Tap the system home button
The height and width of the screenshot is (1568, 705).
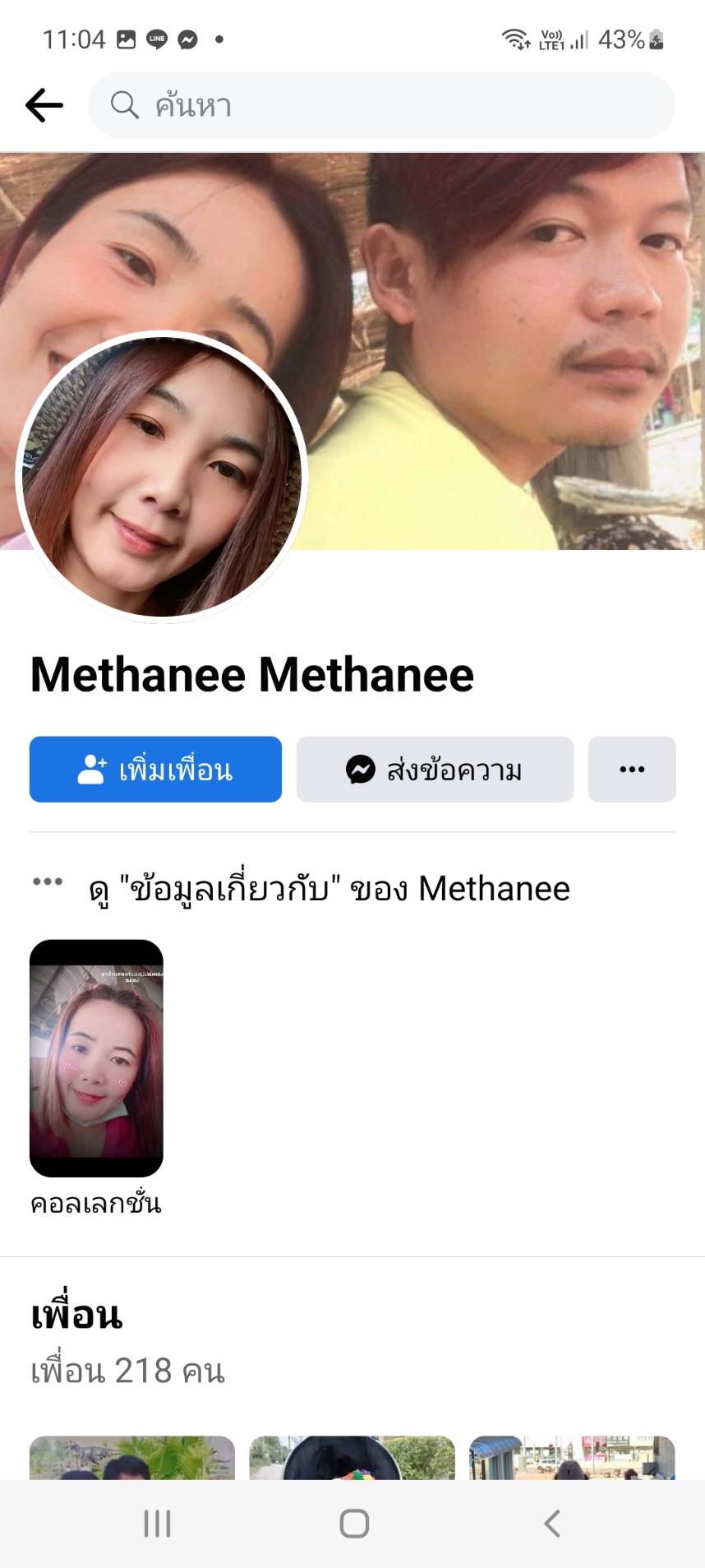coord(353,1524)
